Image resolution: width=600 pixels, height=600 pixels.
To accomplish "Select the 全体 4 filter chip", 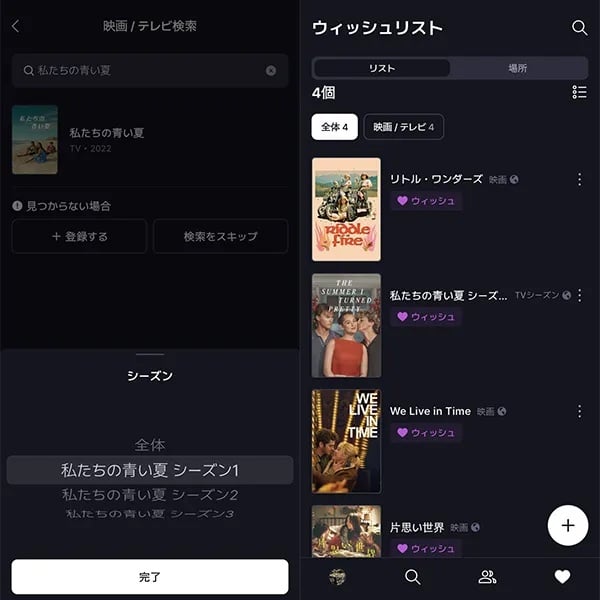I will coord(334,127).
